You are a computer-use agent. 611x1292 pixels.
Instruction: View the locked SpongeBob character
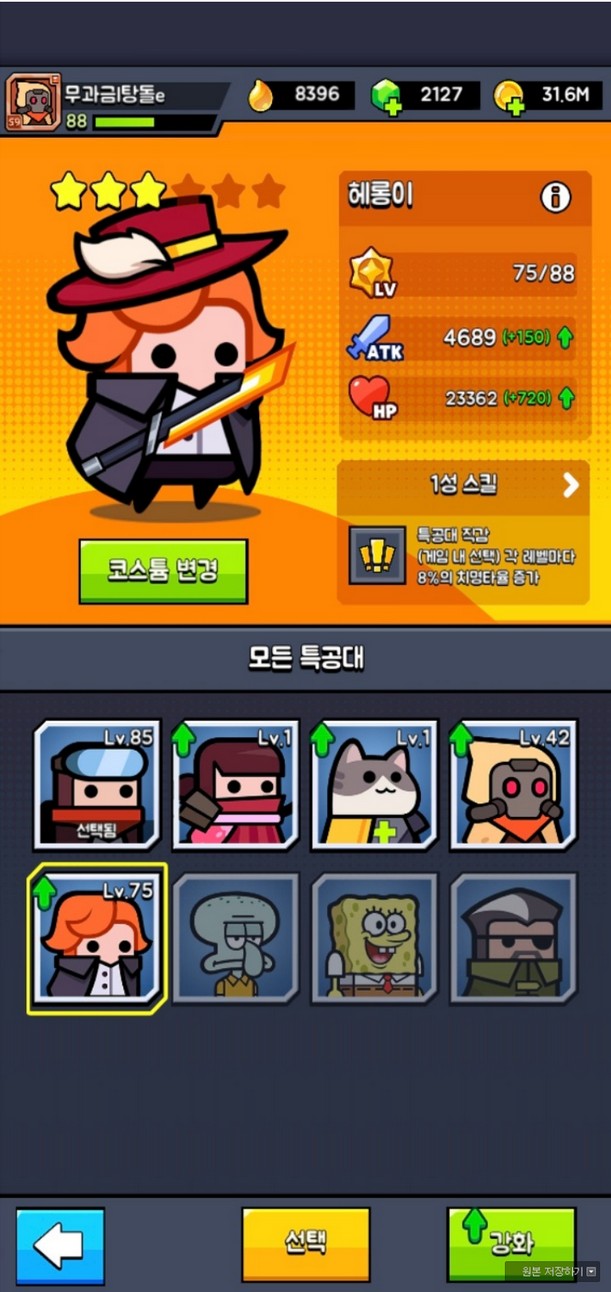[x=374, y=938]
